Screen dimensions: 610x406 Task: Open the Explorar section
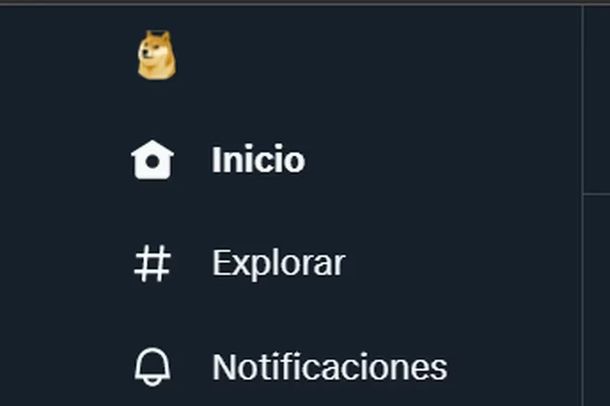tap(277, 264)
